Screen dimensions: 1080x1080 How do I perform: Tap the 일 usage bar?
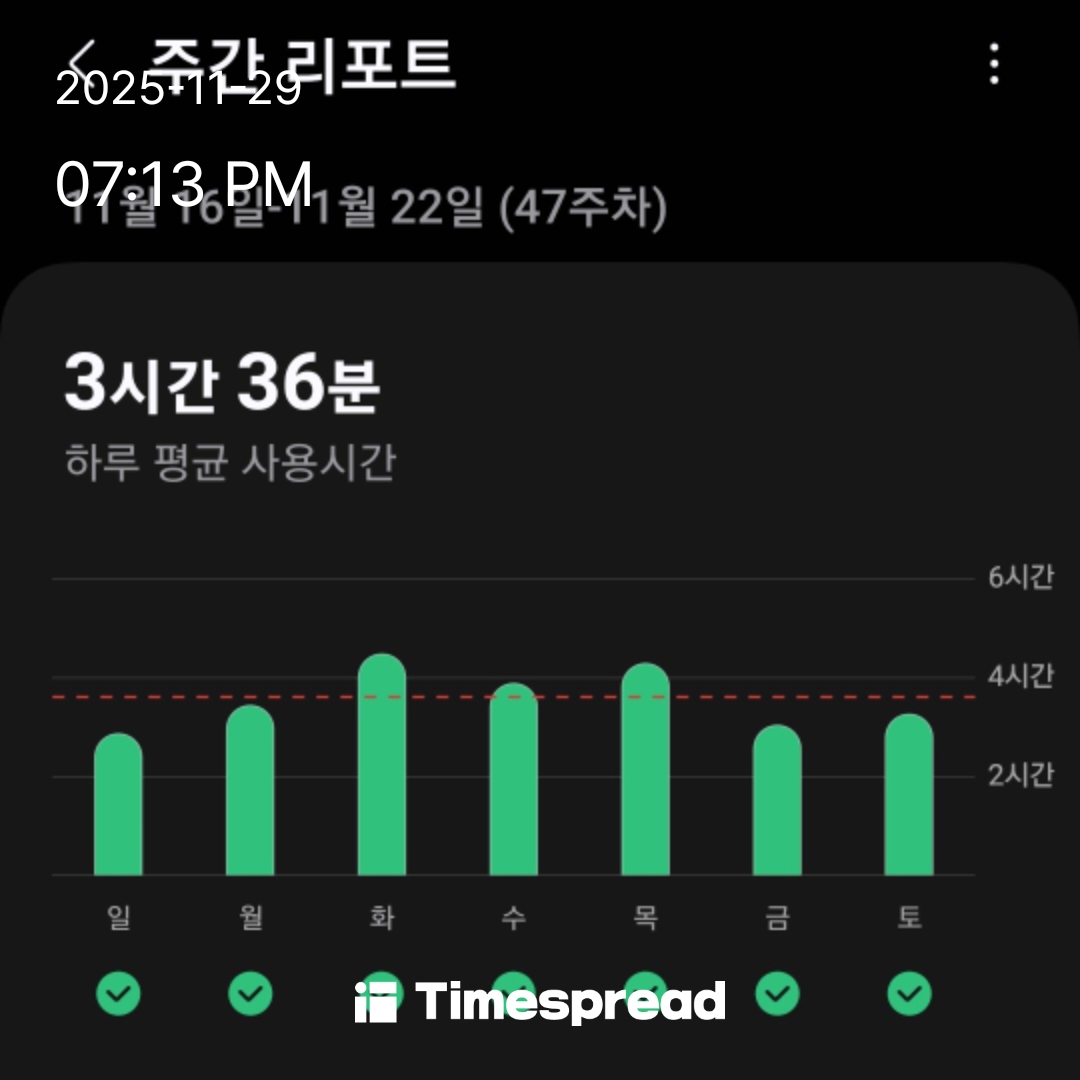click(118, 805)
